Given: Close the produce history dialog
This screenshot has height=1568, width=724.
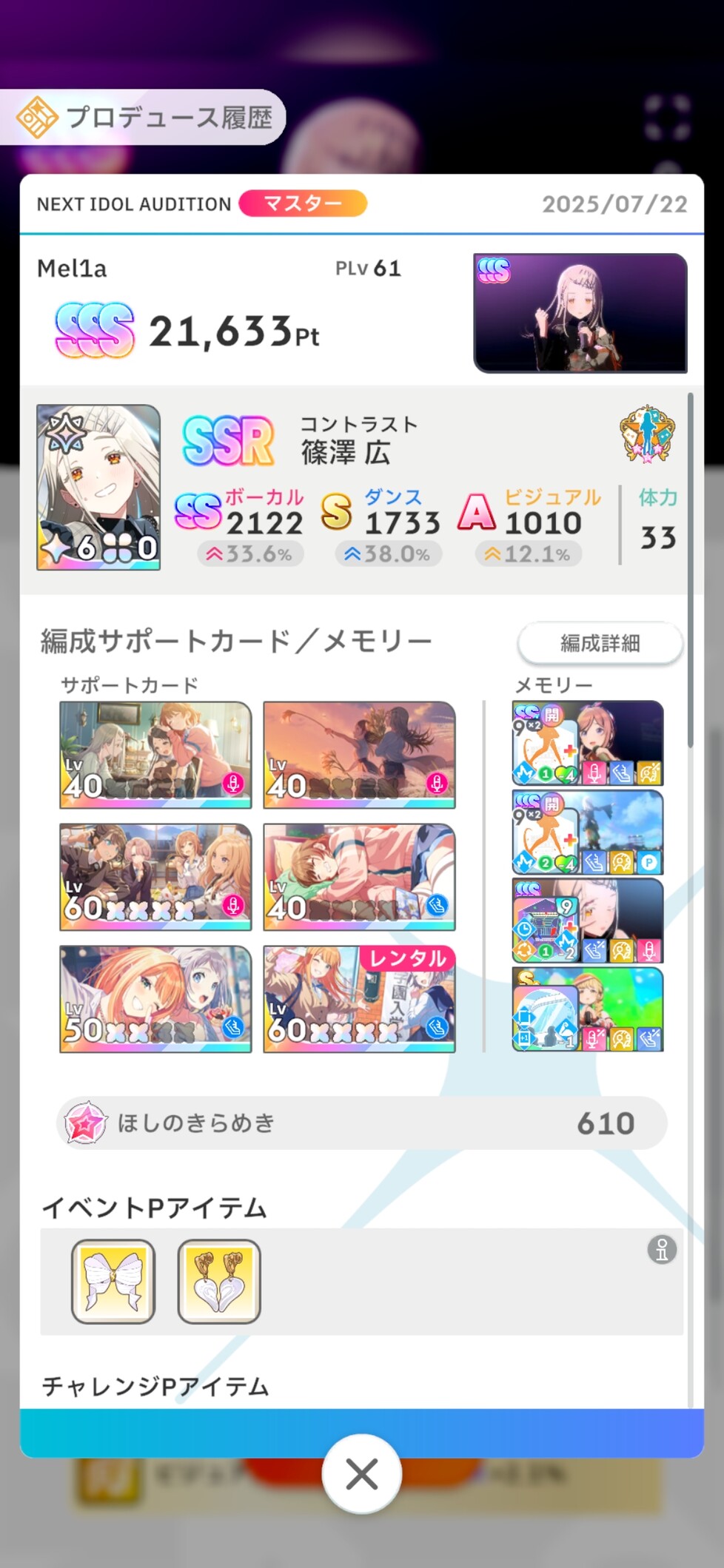Looking at the screenshot, I should (362, 1473).
